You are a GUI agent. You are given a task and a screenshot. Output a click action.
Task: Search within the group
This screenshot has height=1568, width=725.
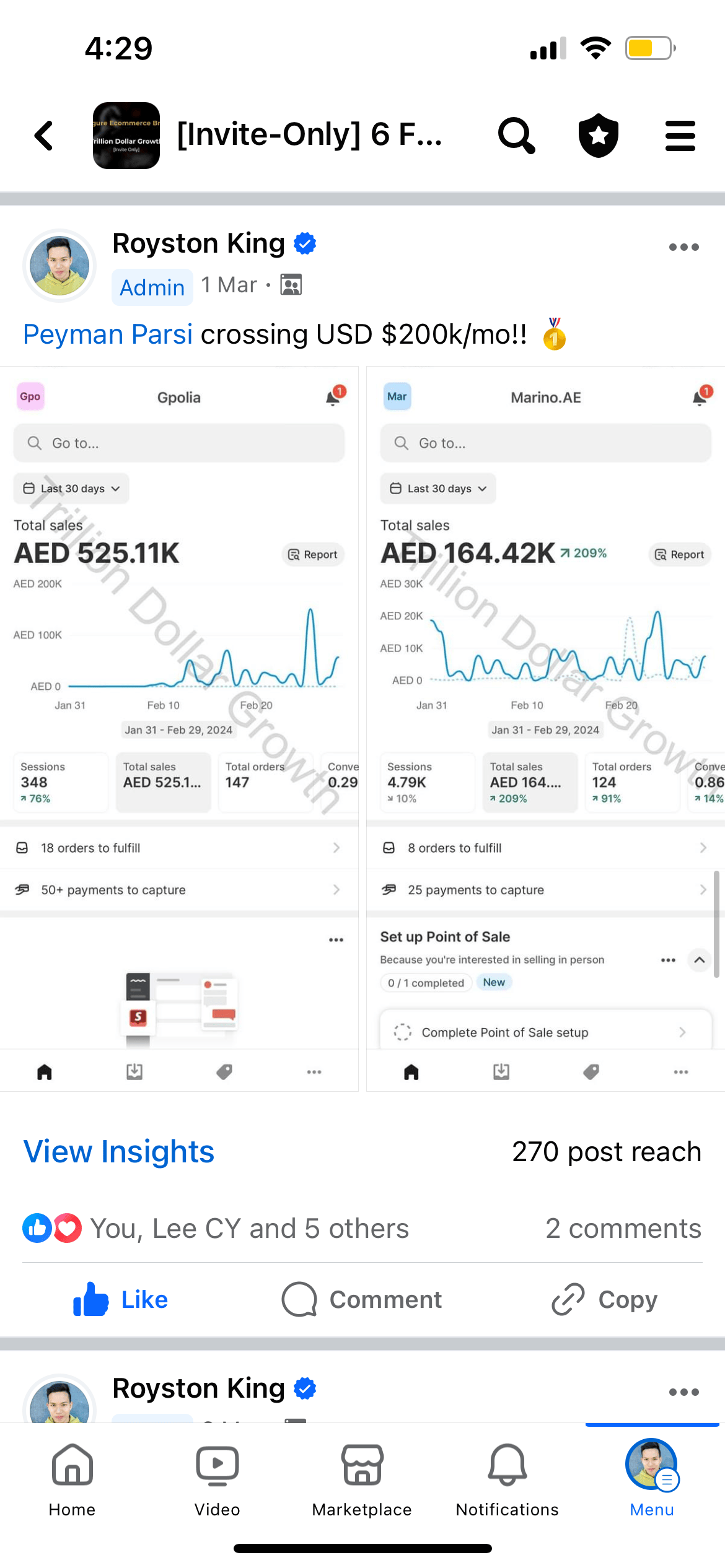point(516,135)
